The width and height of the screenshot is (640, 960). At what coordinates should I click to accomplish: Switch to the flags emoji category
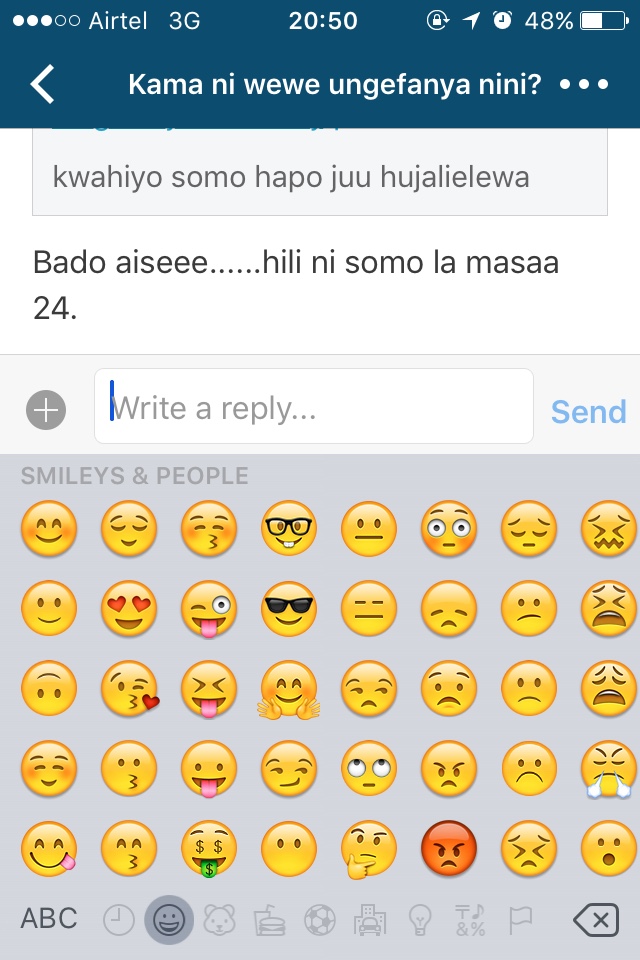521,919
